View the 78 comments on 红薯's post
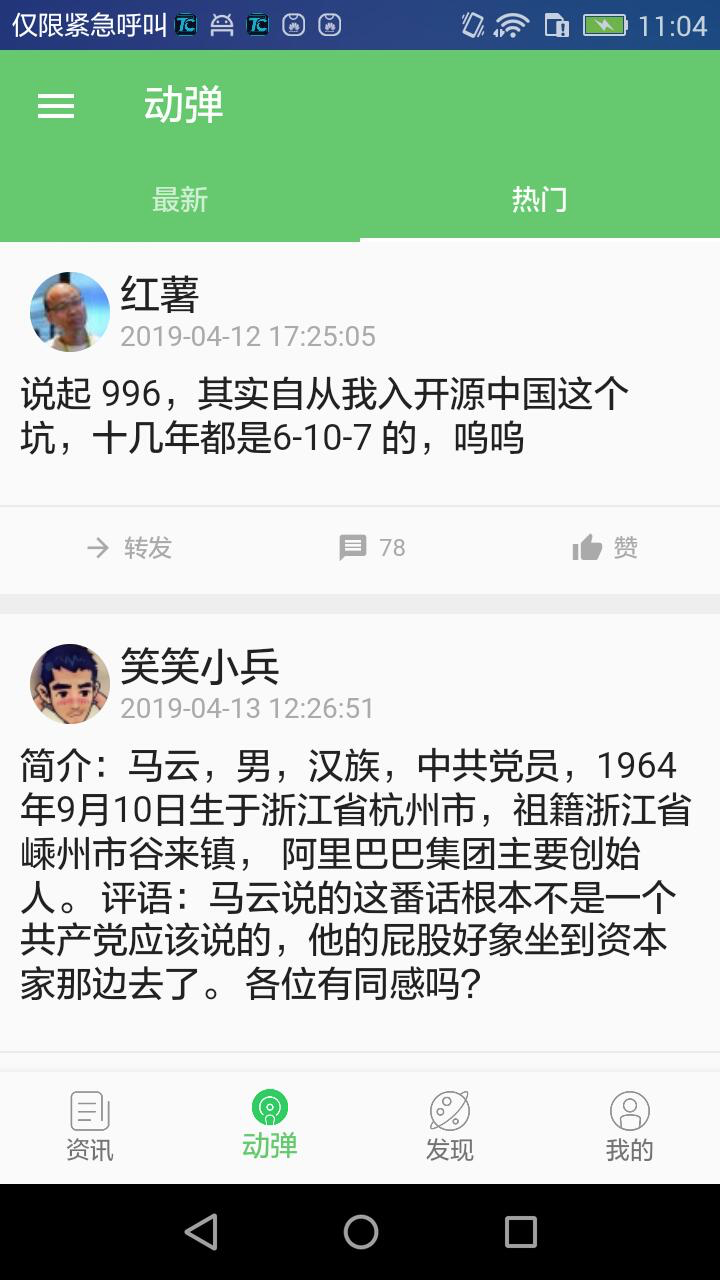Image resolution: width=720 pixels, height=1280 pixels. coord(372,548)
